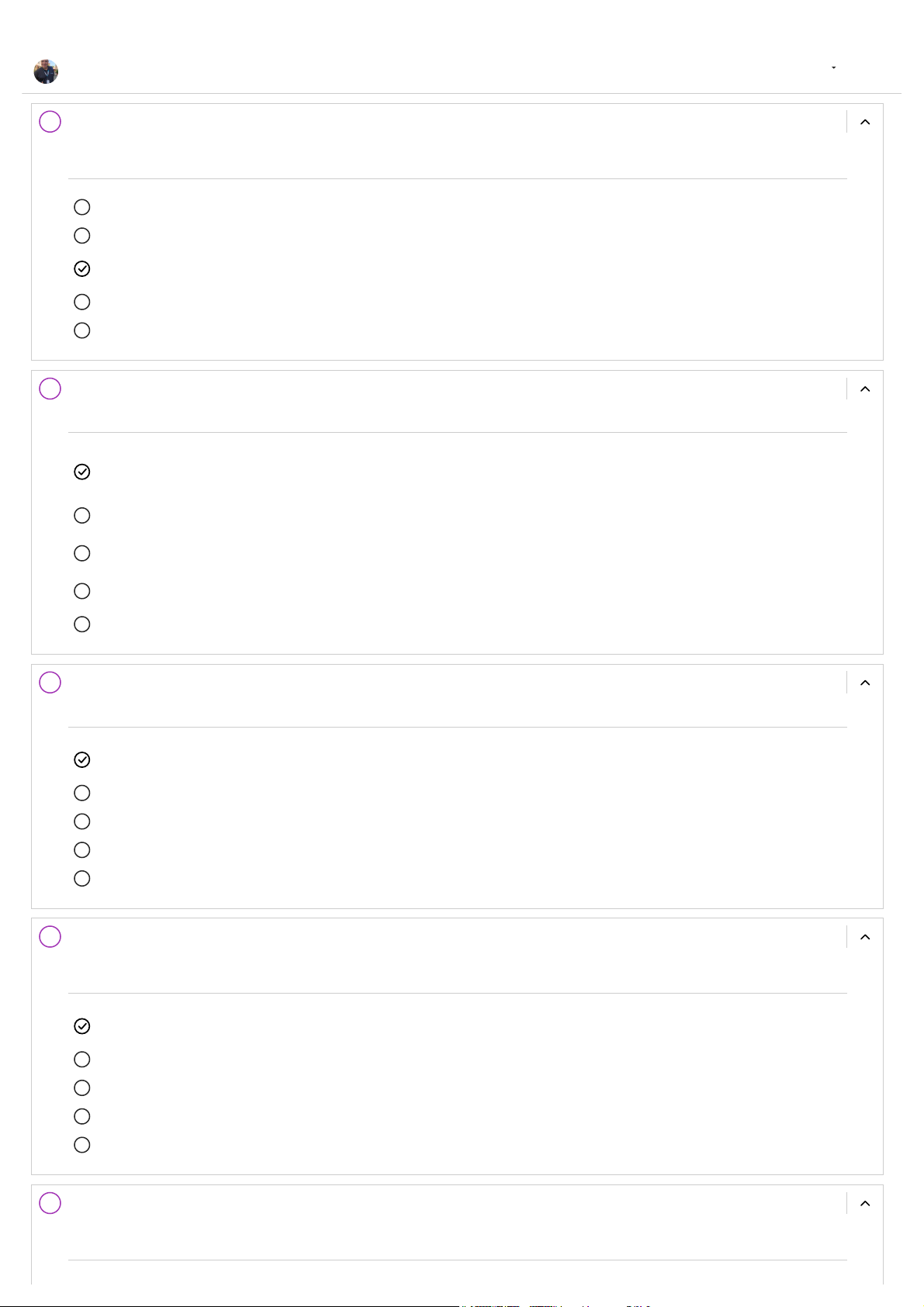Tap the checked first answer in question four
The width and height of the screenshot is (924, 1307).
pos(81,1026)
